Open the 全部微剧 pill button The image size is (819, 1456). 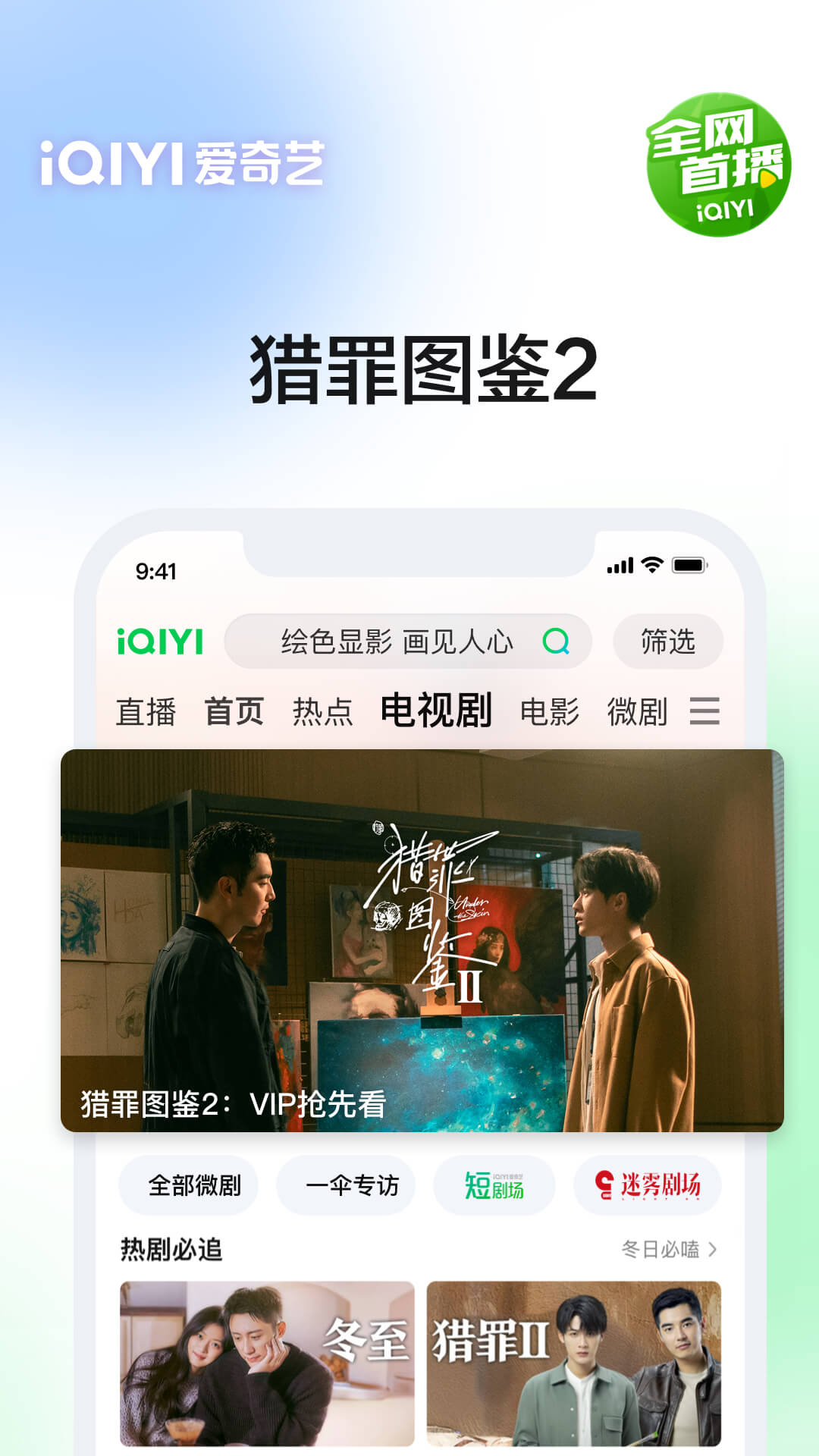(x=187, y=1185)
